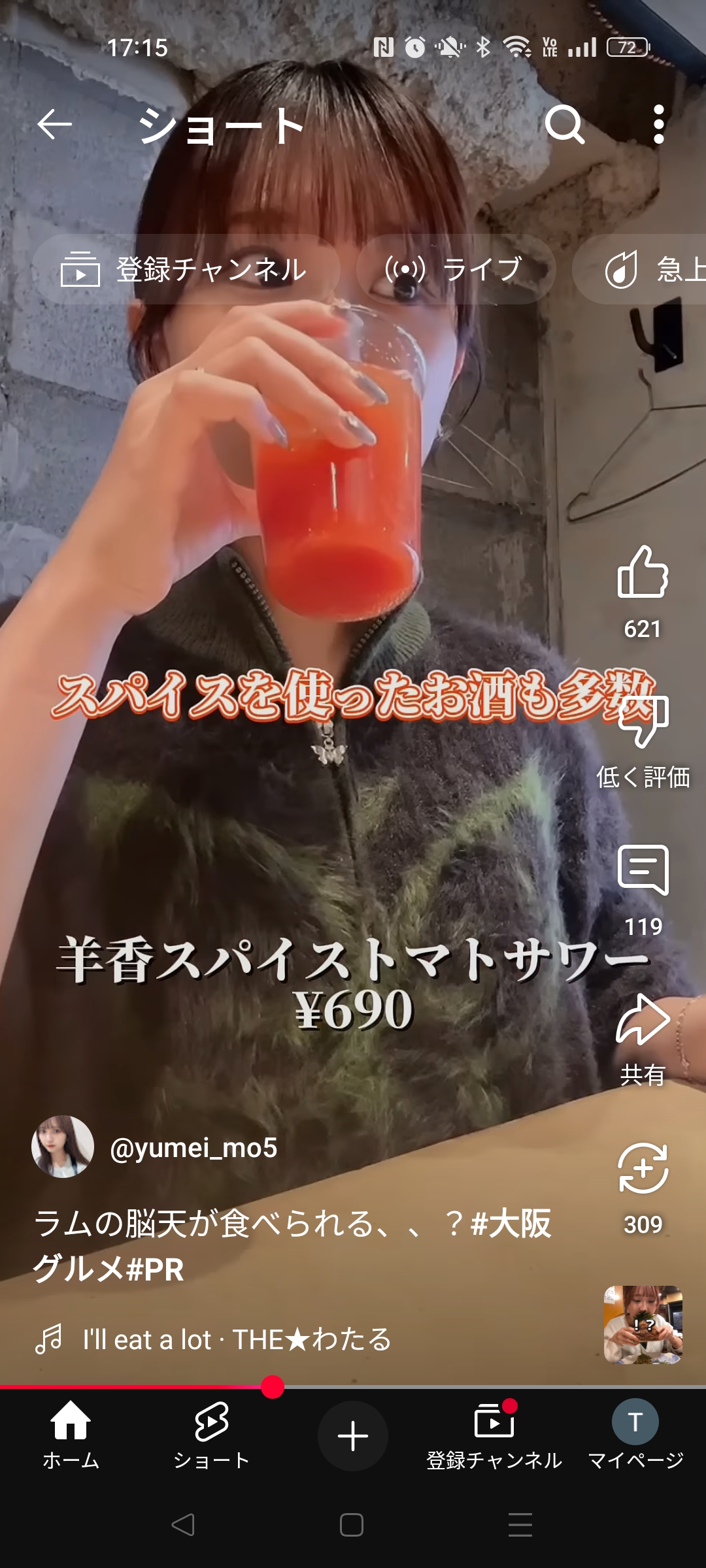Go back using the top-left arrow
This screenshot has height=1568, width=706.
54,125
